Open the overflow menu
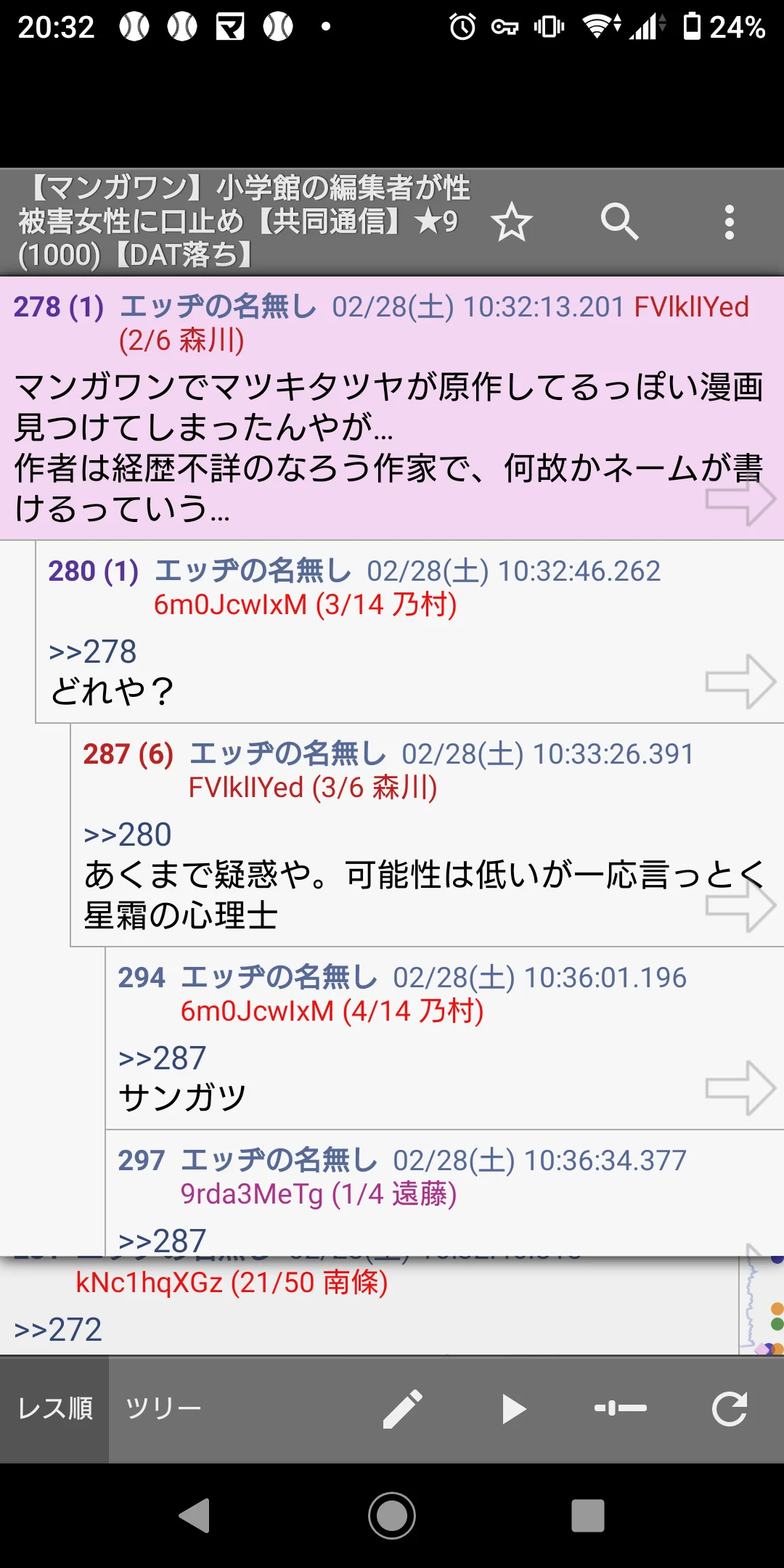 click(730, 222)
